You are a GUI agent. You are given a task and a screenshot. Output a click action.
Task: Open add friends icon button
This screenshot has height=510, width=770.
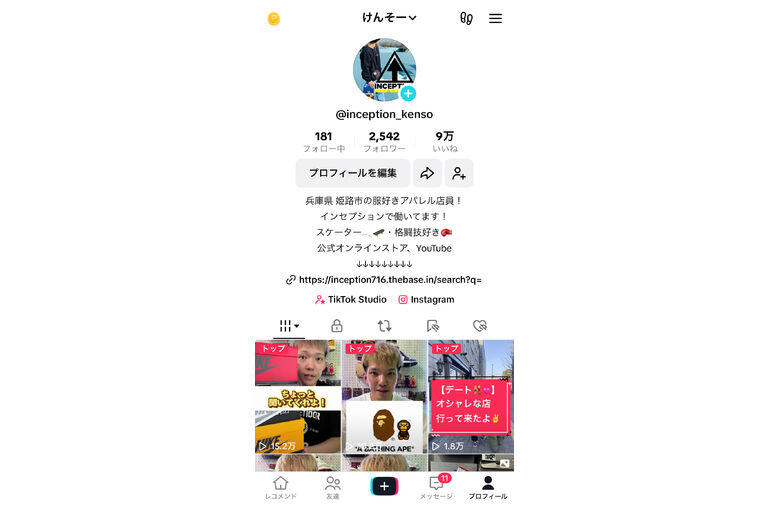click(459, 173)
